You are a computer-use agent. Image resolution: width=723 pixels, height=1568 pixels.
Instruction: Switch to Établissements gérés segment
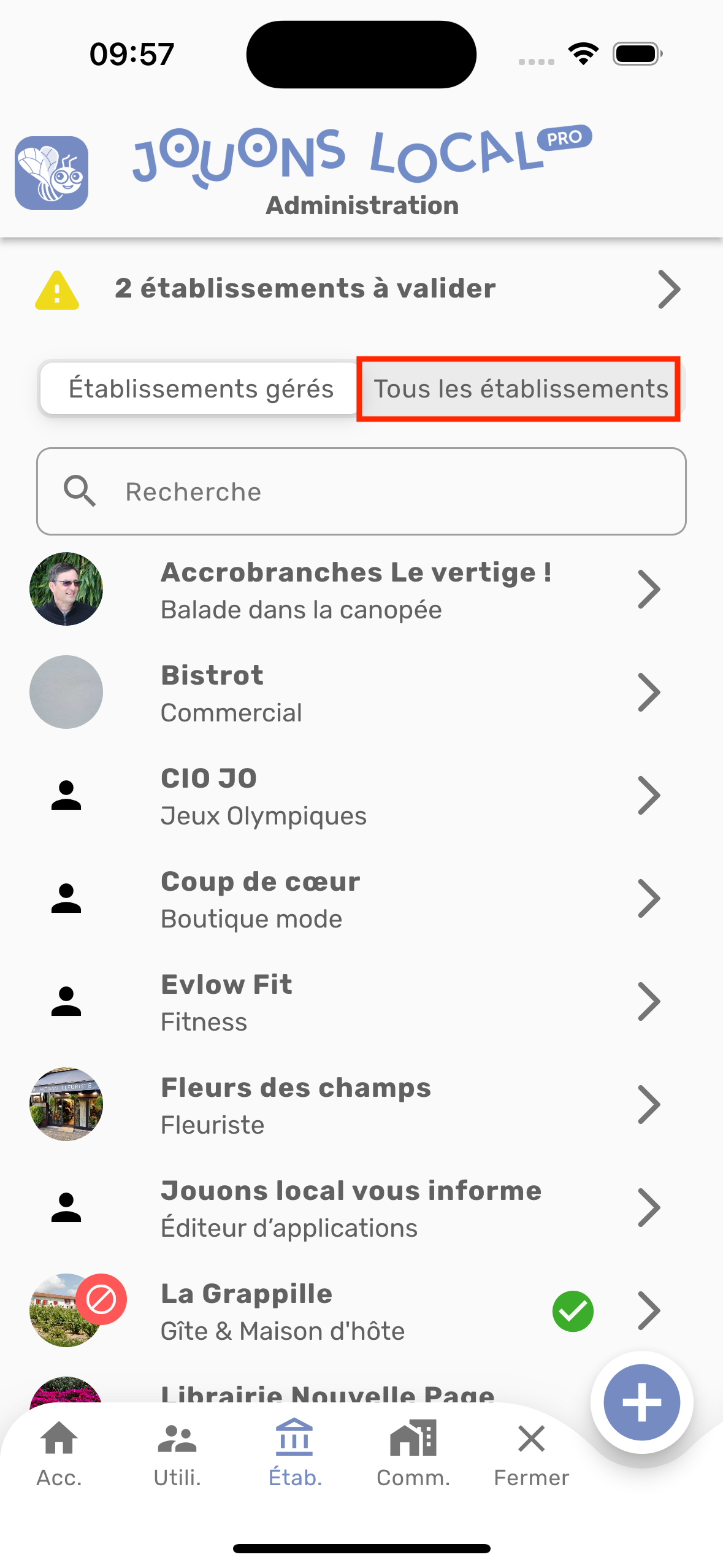(x=200, y=389)
